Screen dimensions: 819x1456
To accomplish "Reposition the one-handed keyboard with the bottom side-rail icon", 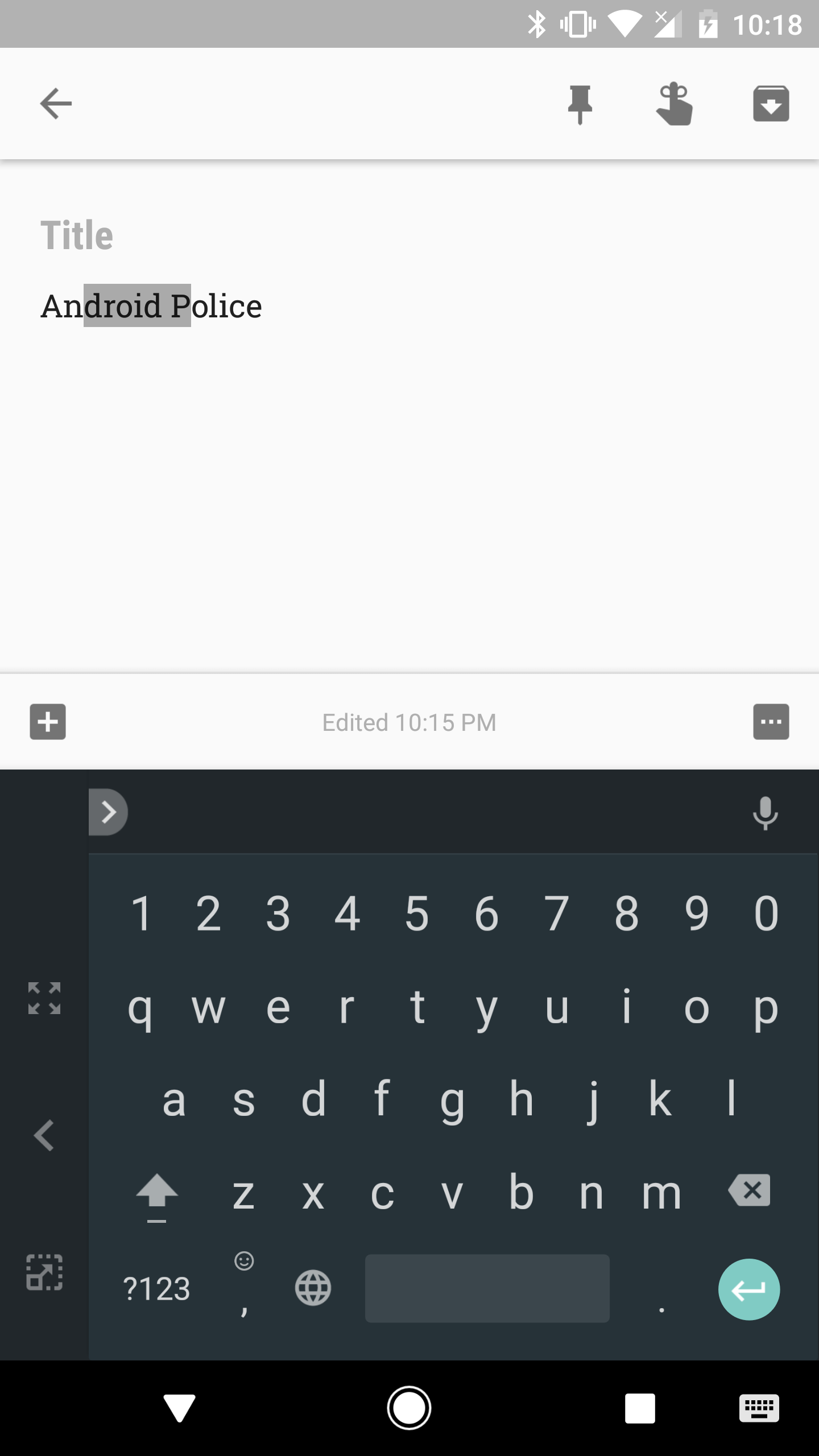I will click(44, 1272).
